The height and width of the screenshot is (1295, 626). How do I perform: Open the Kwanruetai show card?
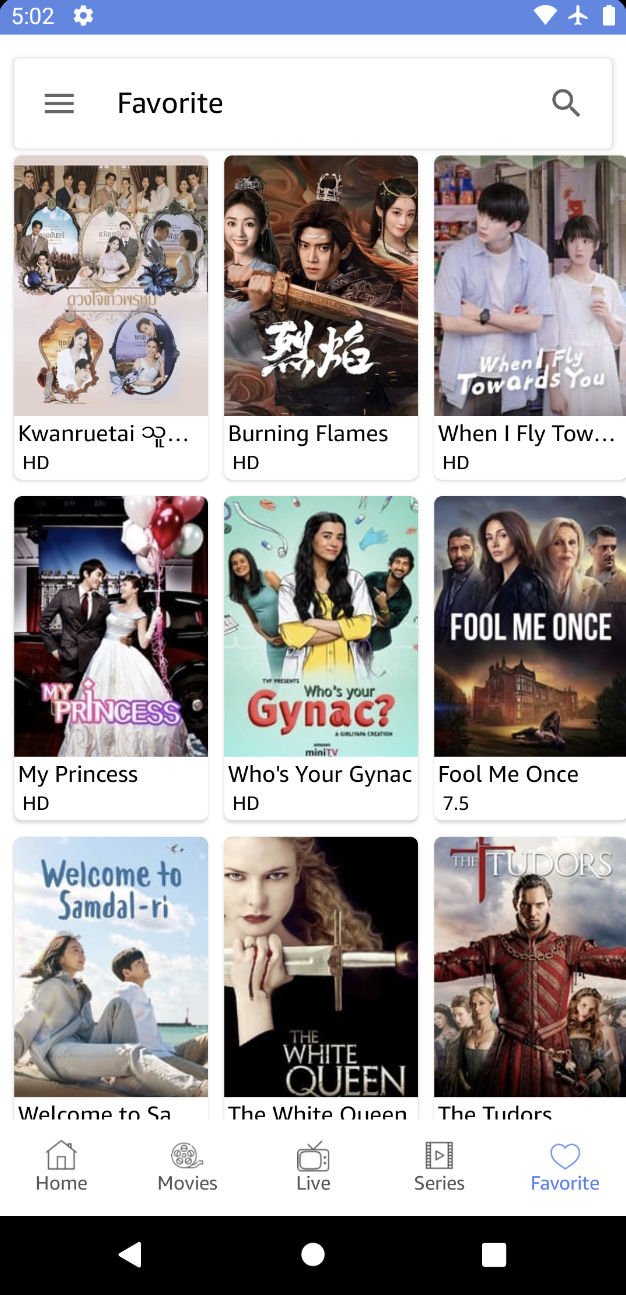coord(111,300)
